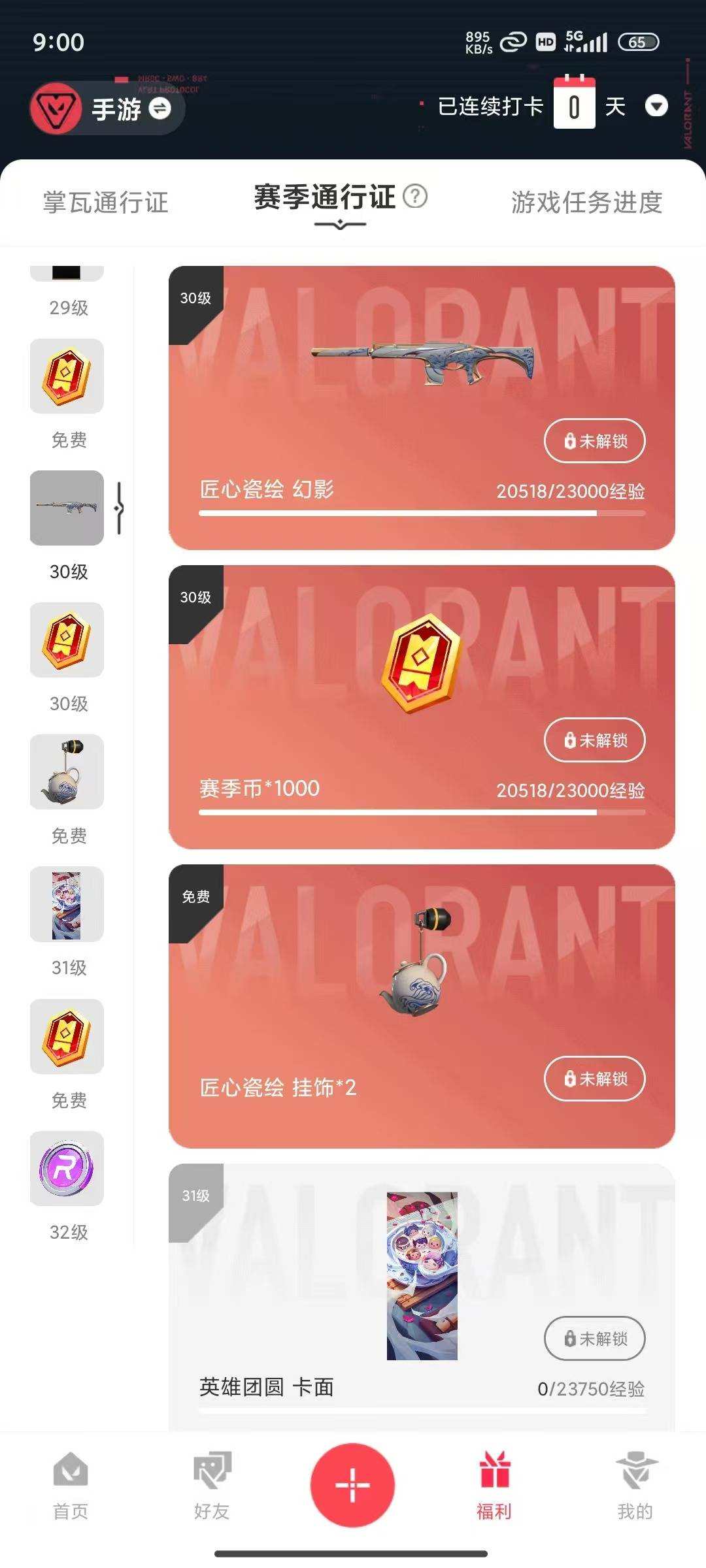
Task: Tap 未解锁 lock on 匠心瓷绘 幻影 card
Action: pos(594,442)
